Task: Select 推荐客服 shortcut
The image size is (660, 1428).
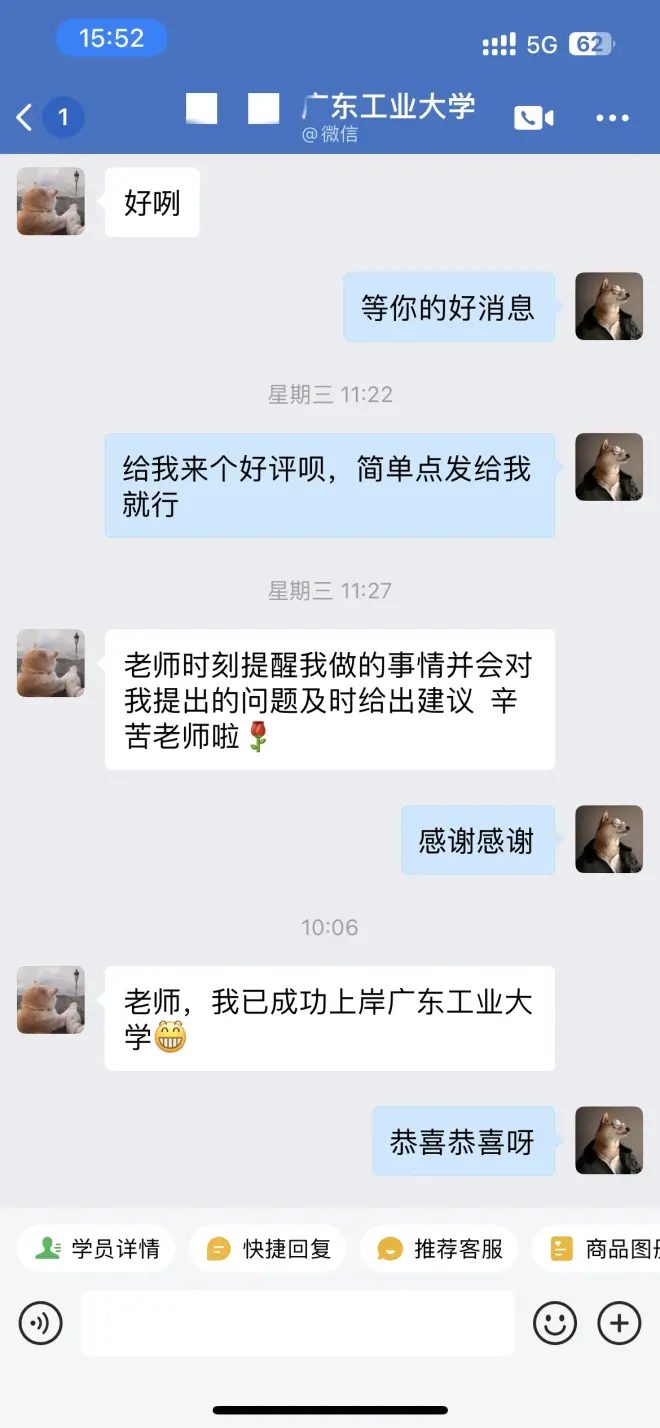Action: coord(440,1249)
